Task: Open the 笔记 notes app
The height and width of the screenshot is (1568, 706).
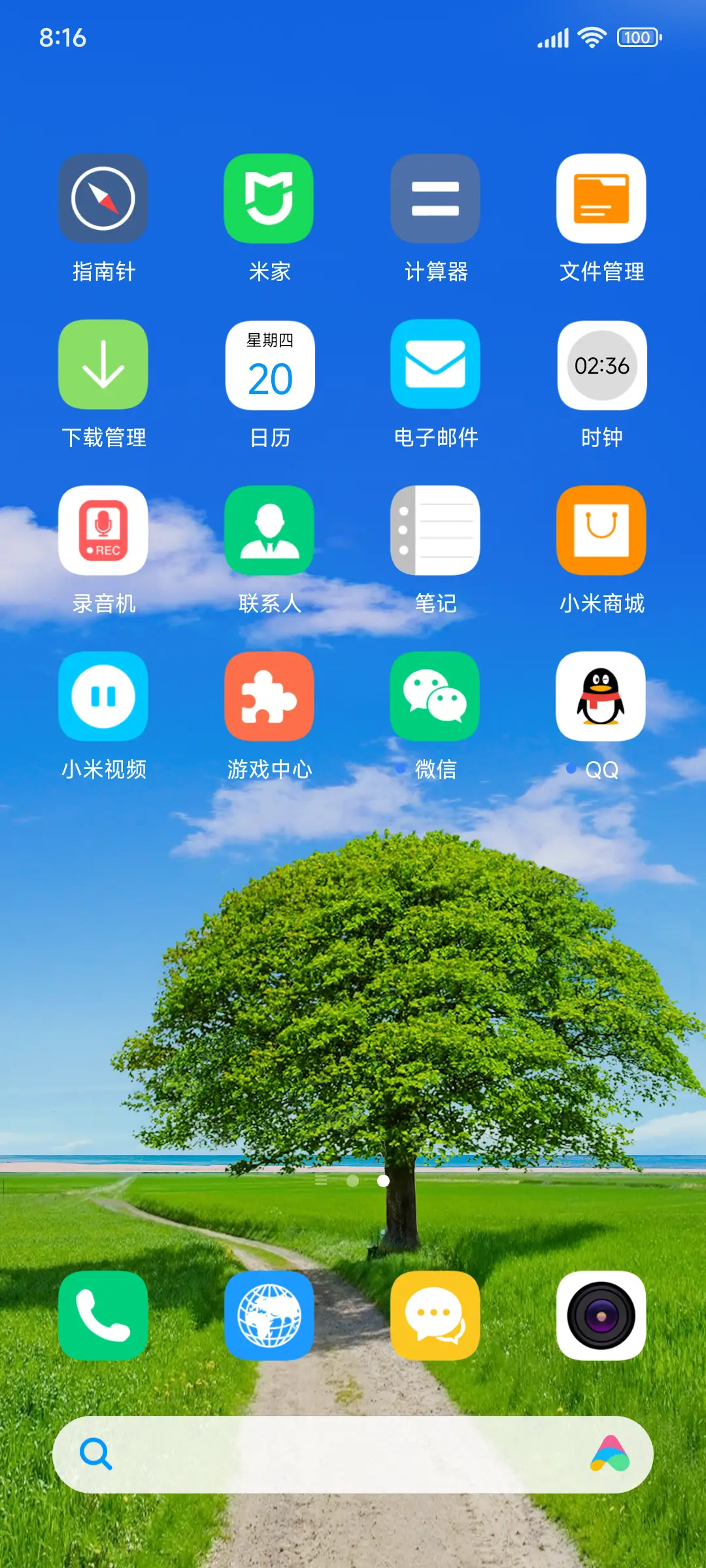Action: click(435, 531)
